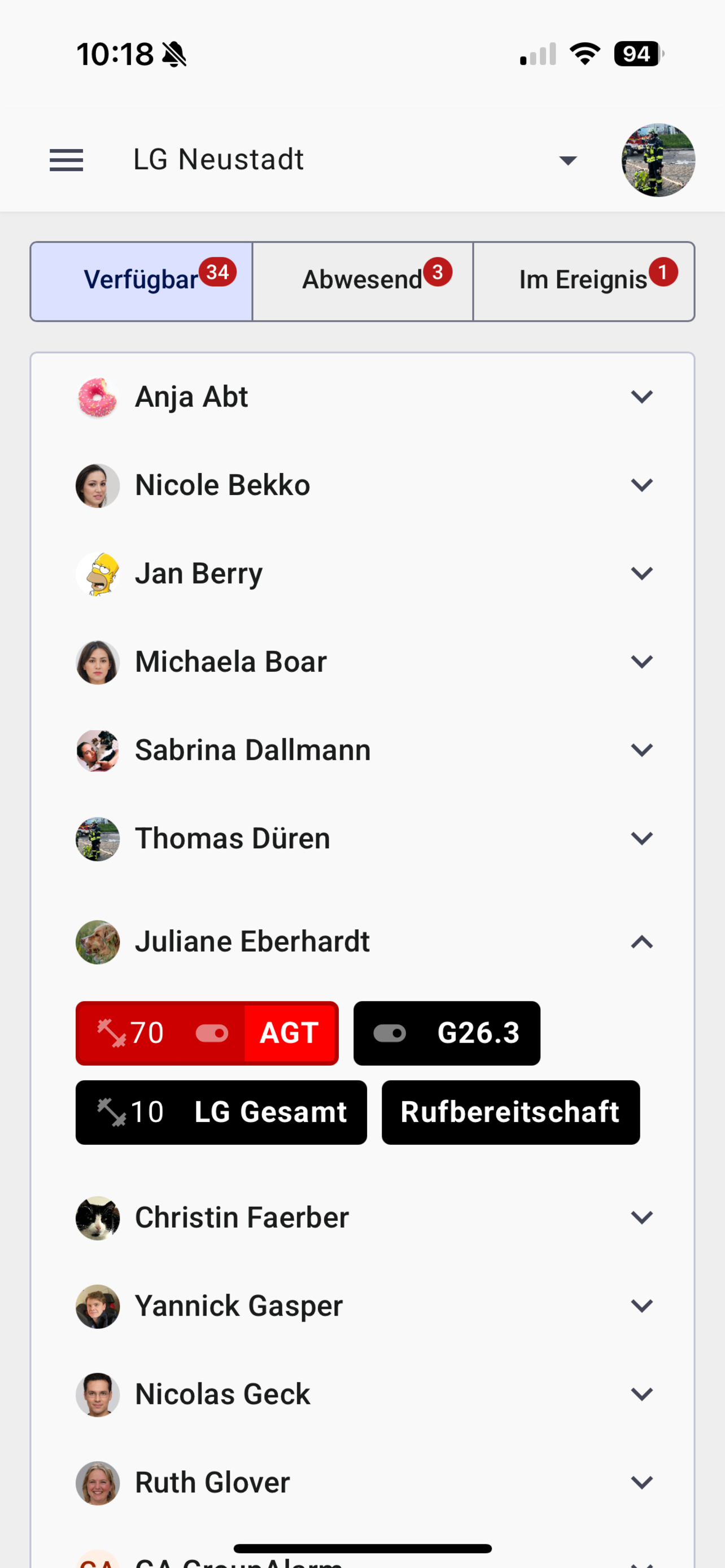
Task: Expand Anja Abt's details
Action: [x=641, y=397]
